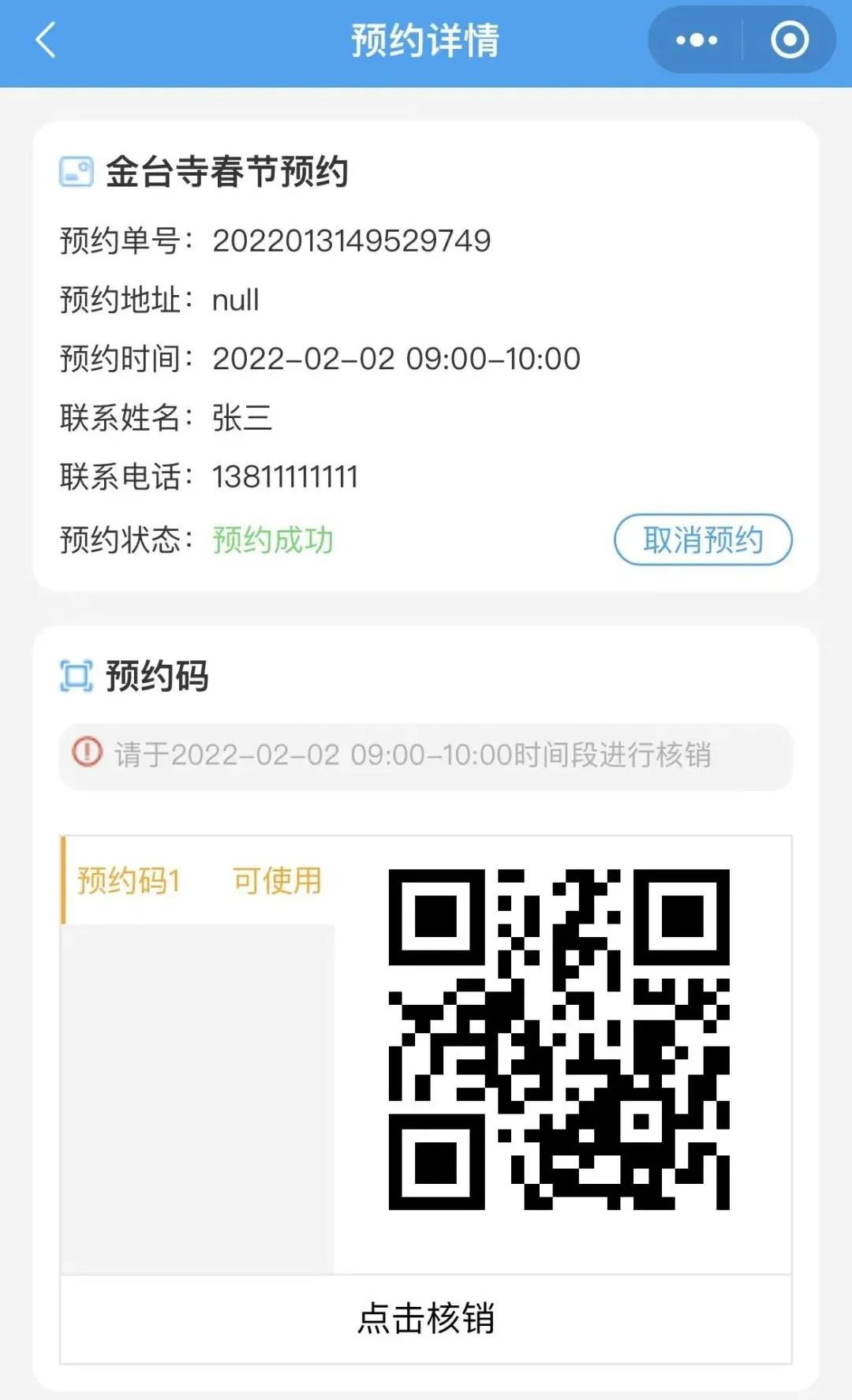Close the mini program with the circle icon
852x1400 pixels.
790,40
